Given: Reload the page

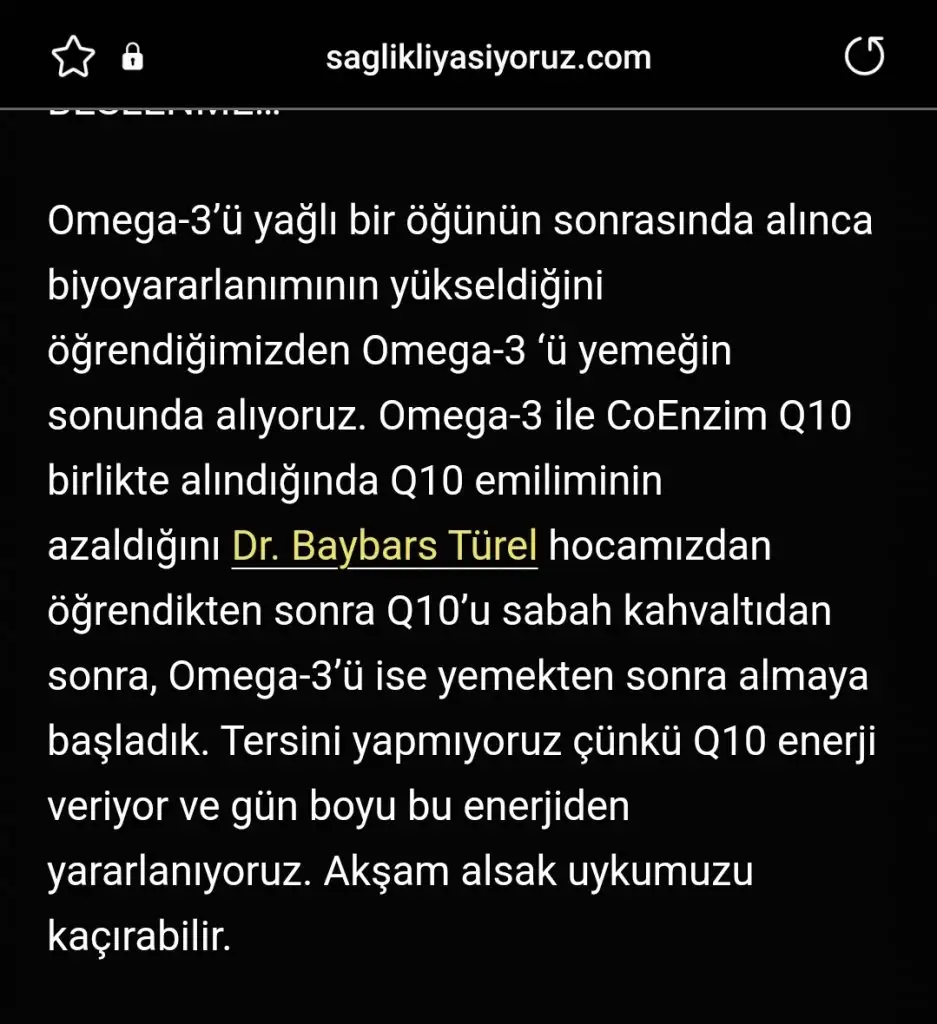Looking at the screenshot, I should (864, 57).
